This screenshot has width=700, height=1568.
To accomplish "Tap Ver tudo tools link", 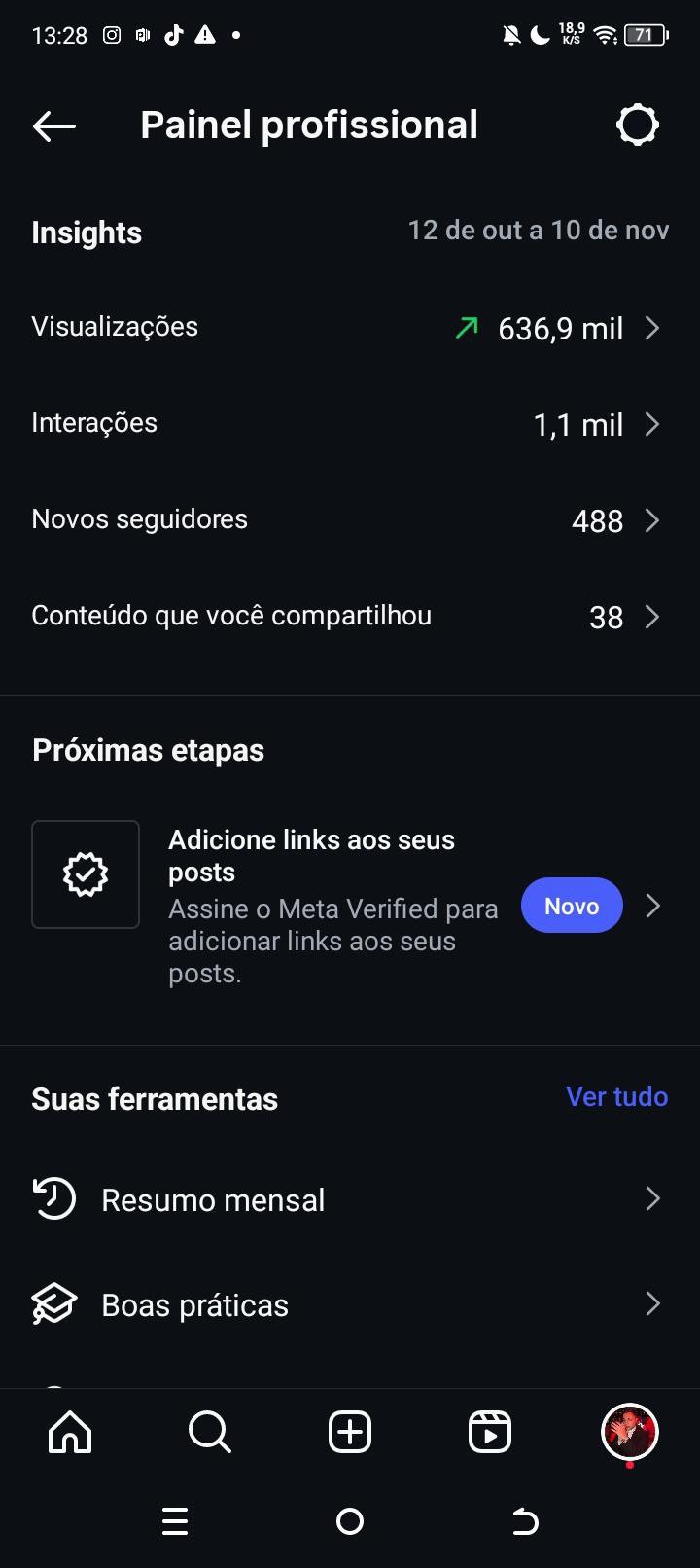I will pos(616,1097).
